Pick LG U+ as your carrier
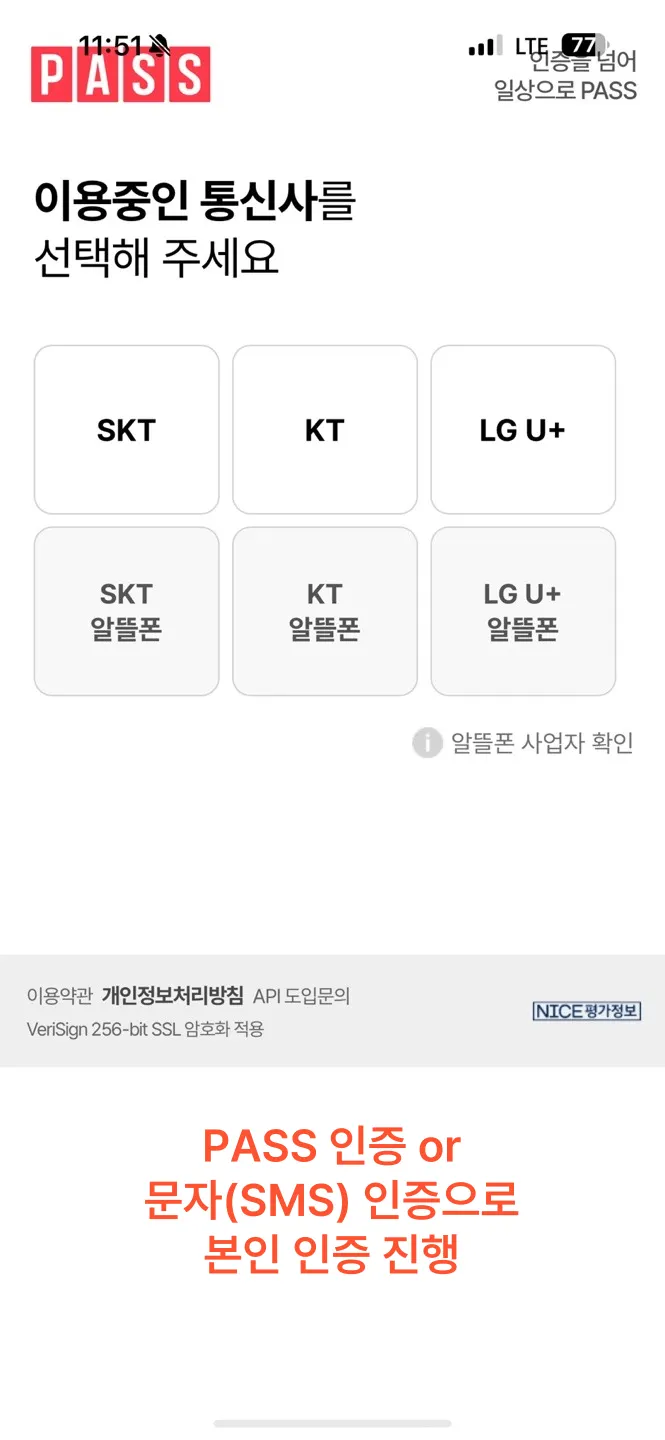This screenshot has height=1440, width=665. [x=522, y=430]
